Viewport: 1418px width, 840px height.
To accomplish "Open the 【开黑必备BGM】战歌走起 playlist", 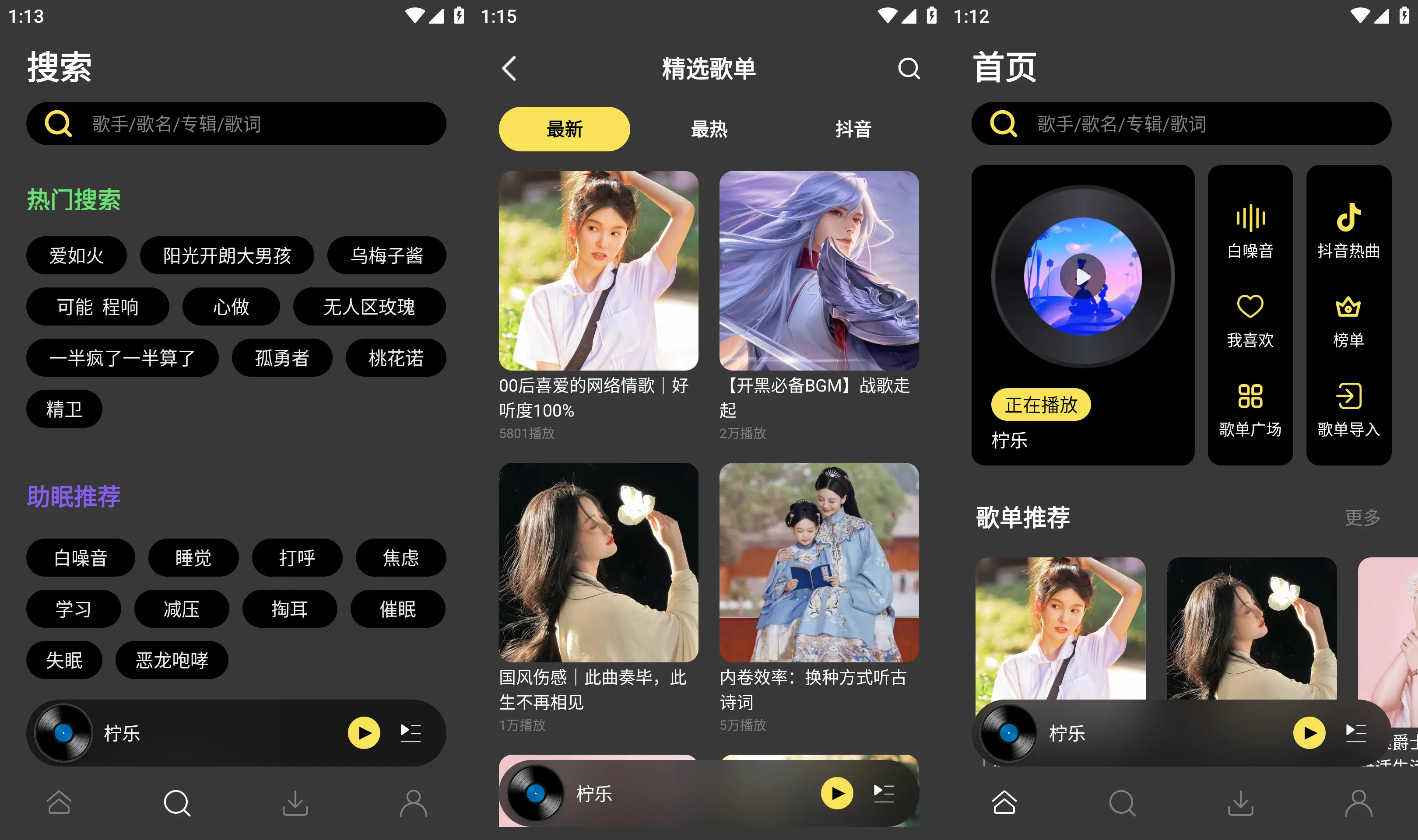I will pyautogui.click(x=818, y=270).
